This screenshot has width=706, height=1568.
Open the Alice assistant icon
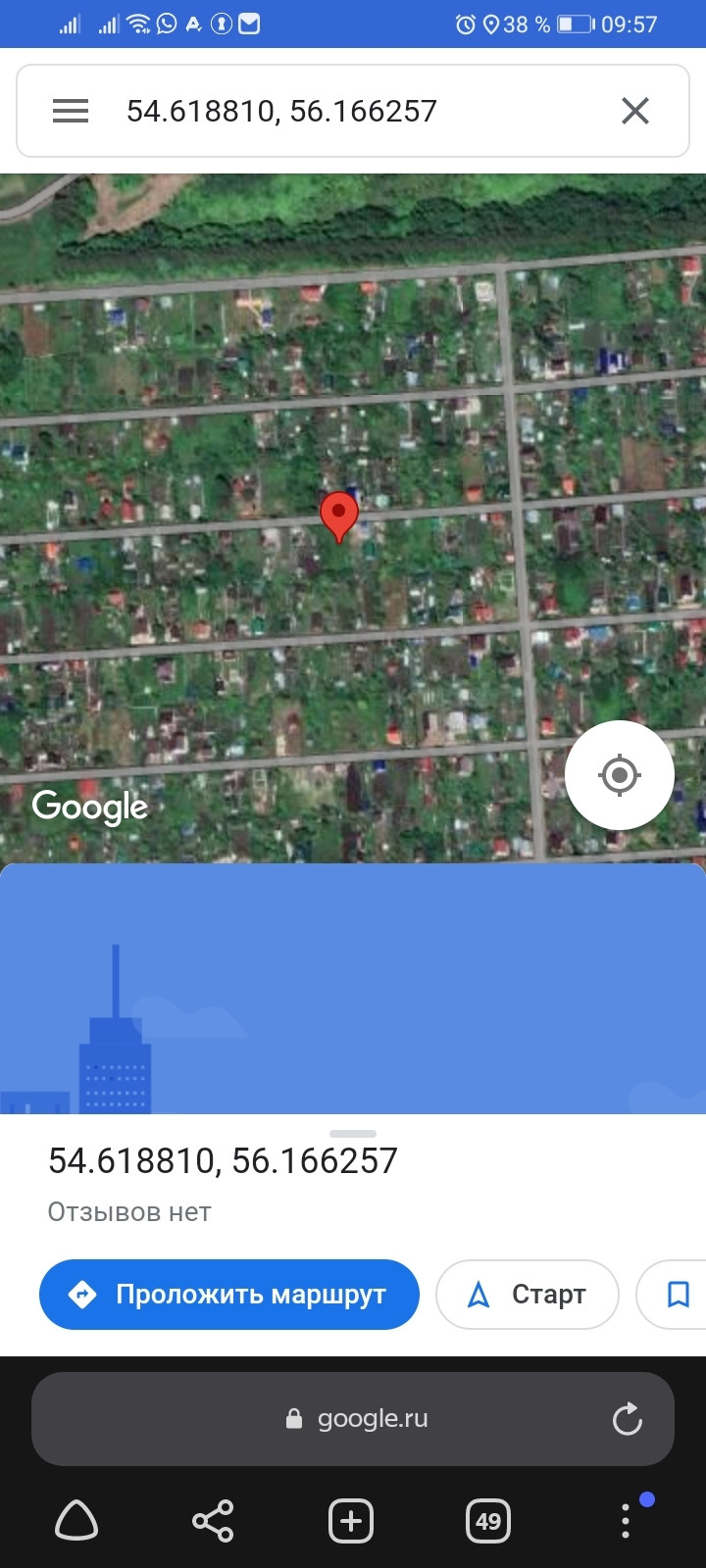[76, 1521]
